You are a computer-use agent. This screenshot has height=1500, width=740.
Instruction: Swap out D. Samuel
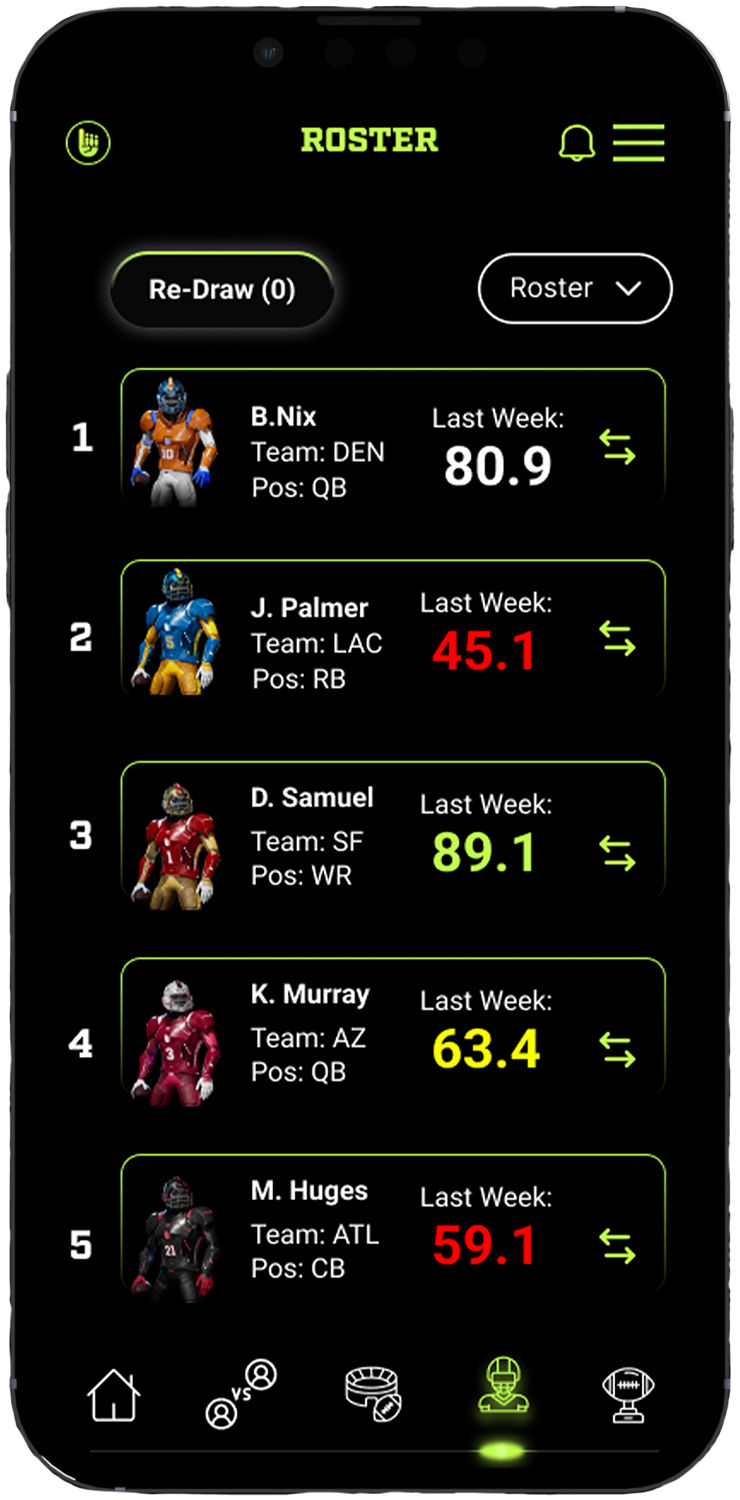click(x=617, y=853)
